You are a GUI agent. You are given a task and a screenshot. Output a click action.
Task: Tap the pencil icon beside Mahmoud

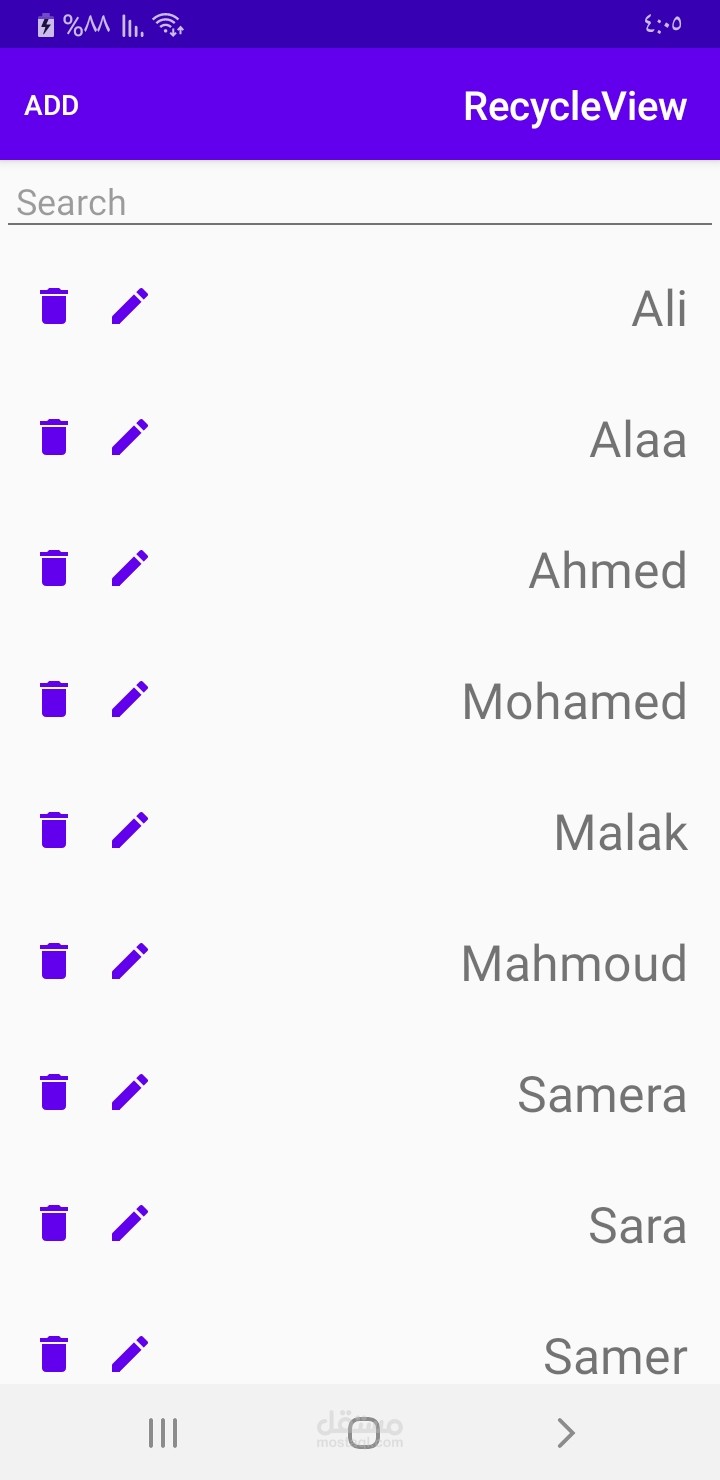130,961
